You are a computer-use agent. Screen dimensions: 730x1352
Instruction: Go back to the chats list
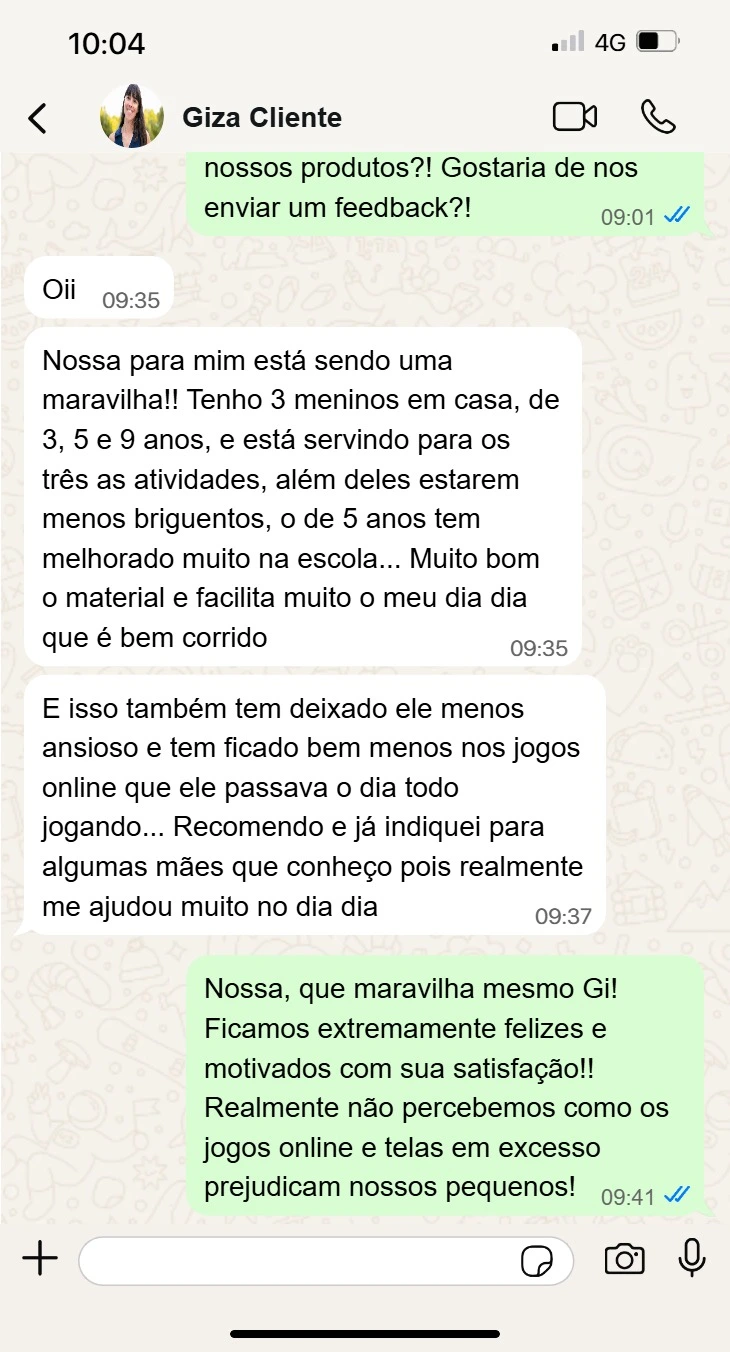click(37, 118)
